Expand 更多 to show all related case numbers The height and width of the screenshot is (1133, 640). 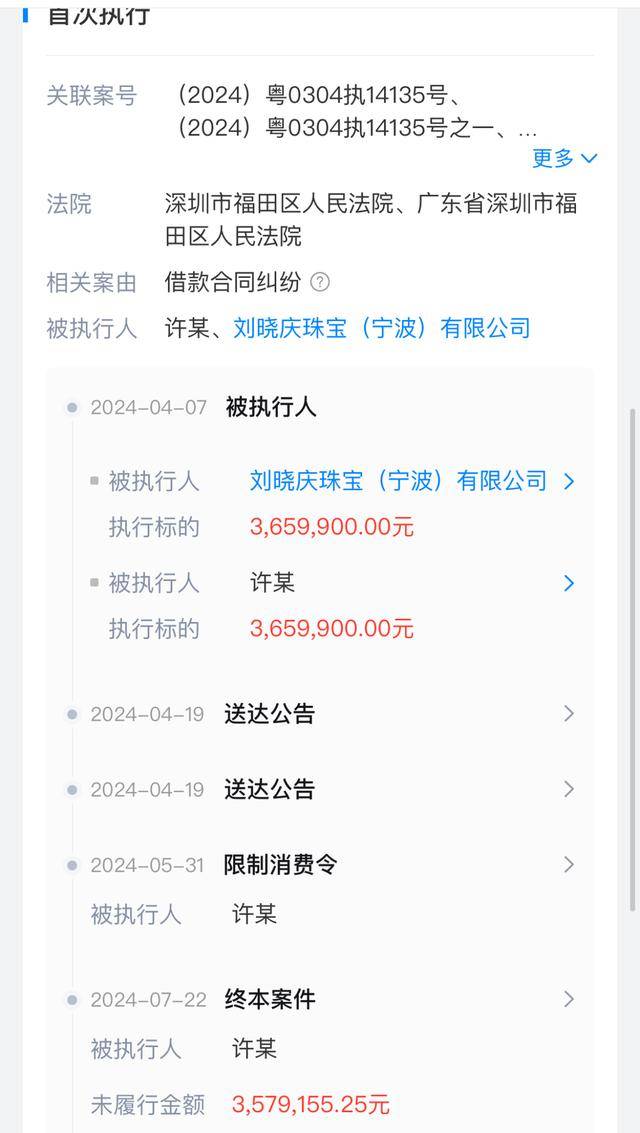pyautogui.click(x=564, y=158)
